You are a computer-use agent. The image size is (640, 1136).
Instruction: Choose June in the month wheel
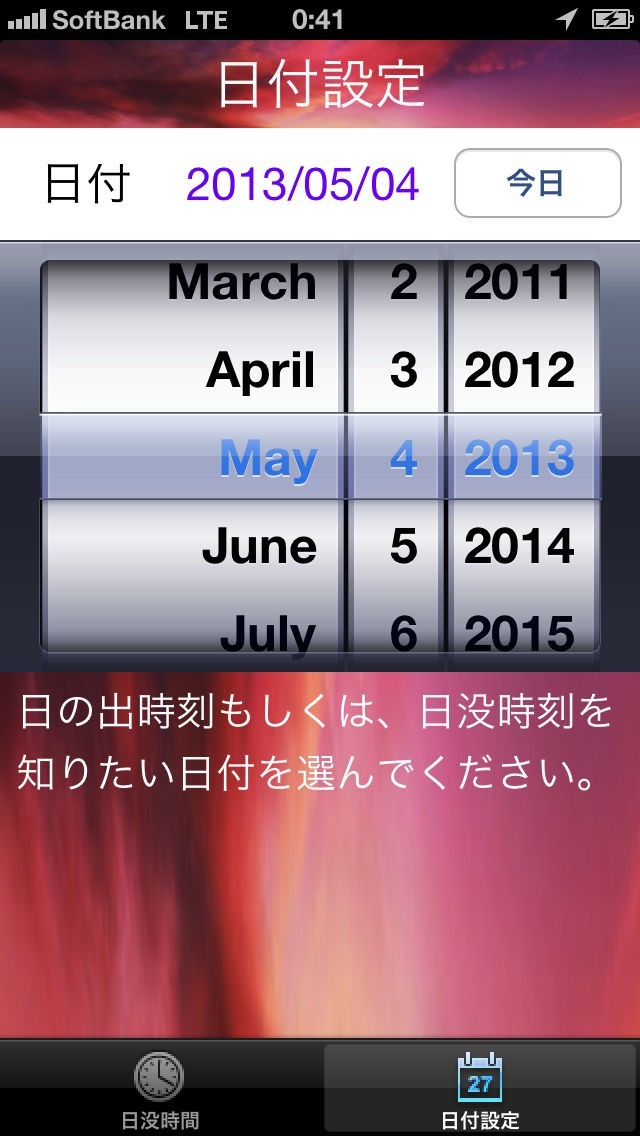point(258,546)
